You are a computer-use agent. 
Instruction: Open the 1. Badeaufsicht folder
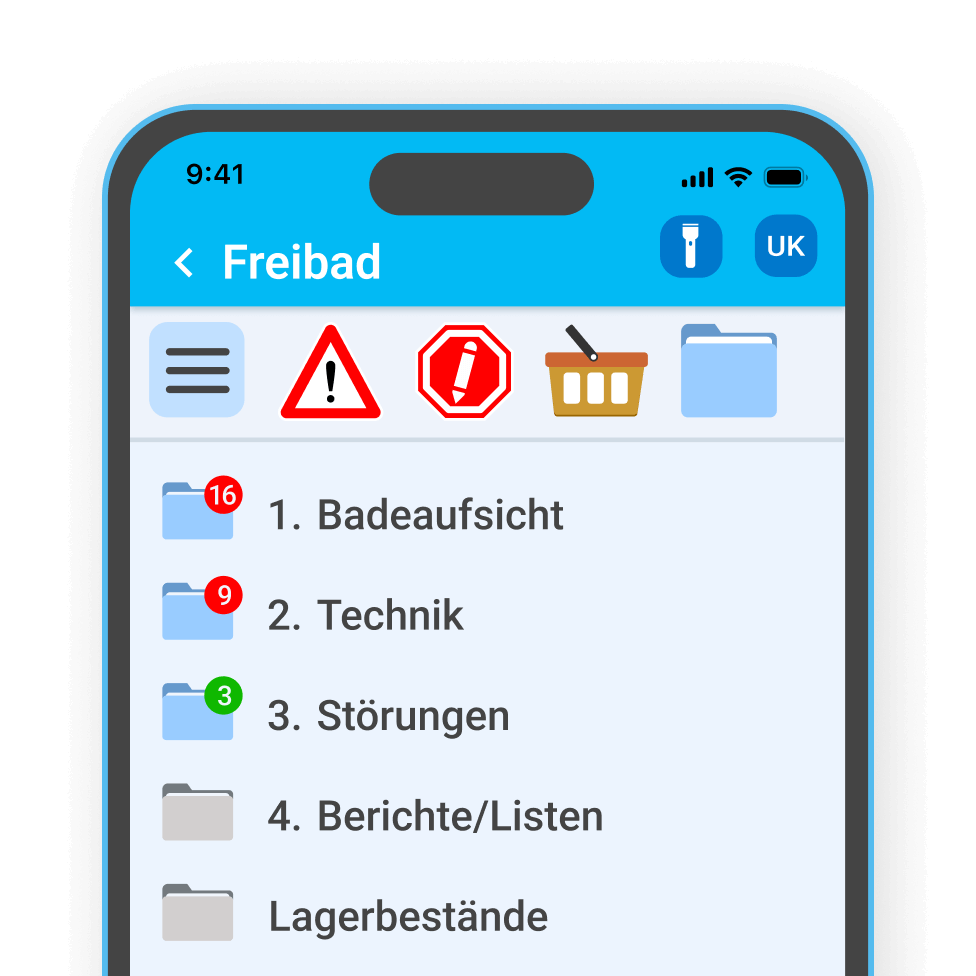[414, 515]
